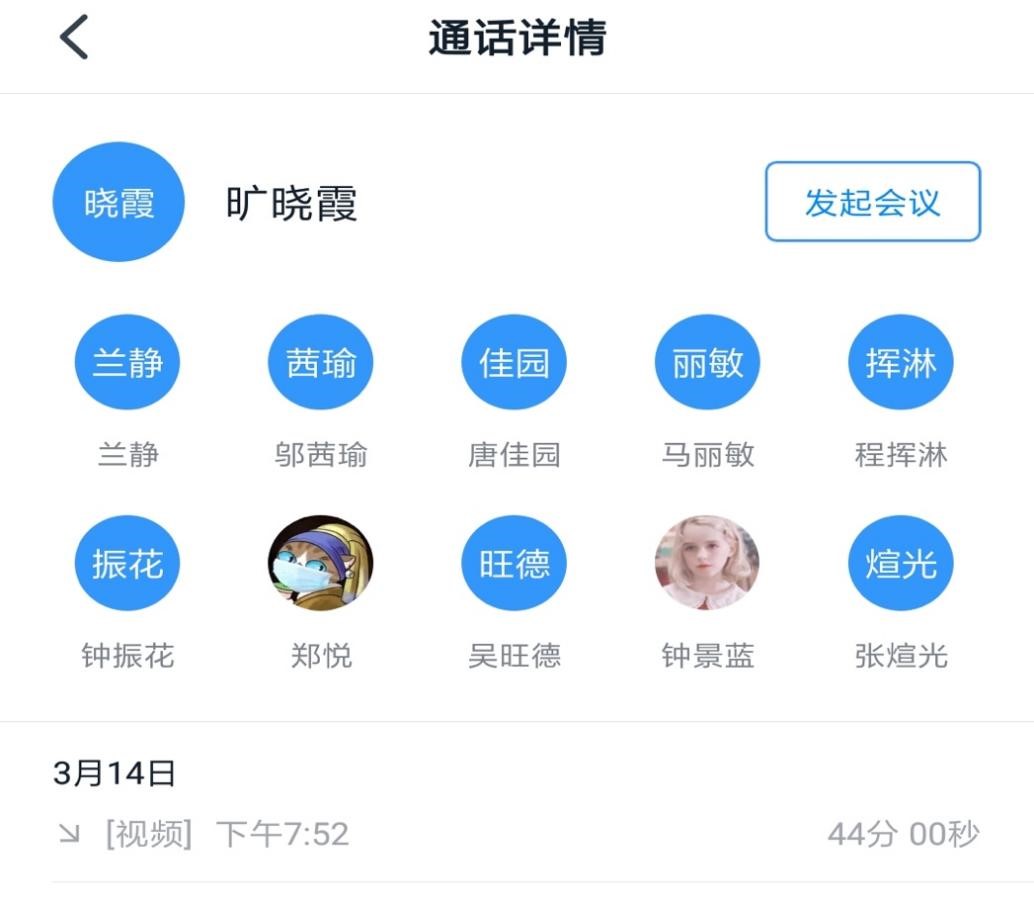Screen dimensions: 1034x905
Task: Open the 3月14日 video call record
Action: point(516,834)
